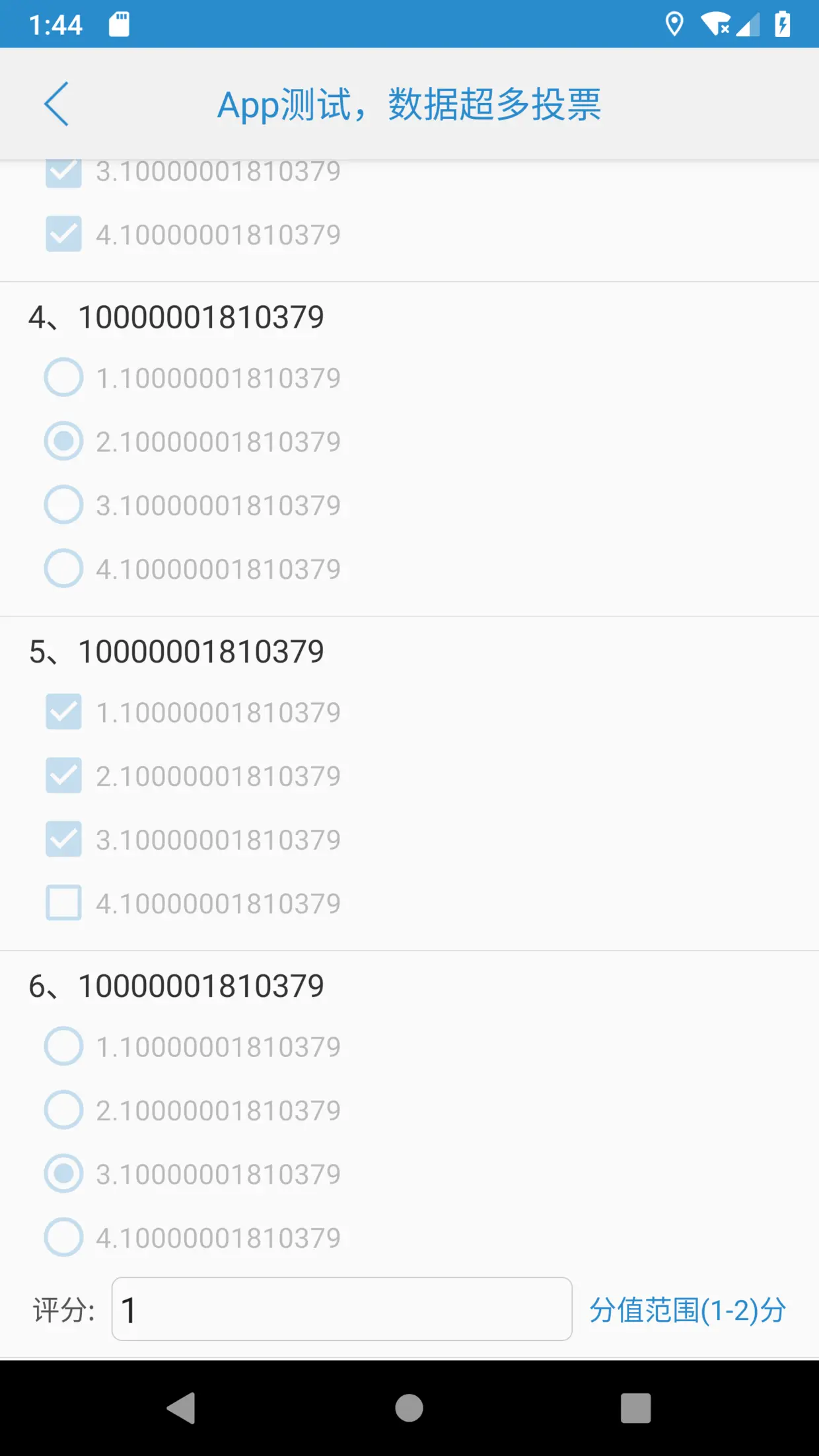This screenshot has width=819, height=1456.
Task: Uncheck option 3 in question 5
Action: click(x=63, y=839)
